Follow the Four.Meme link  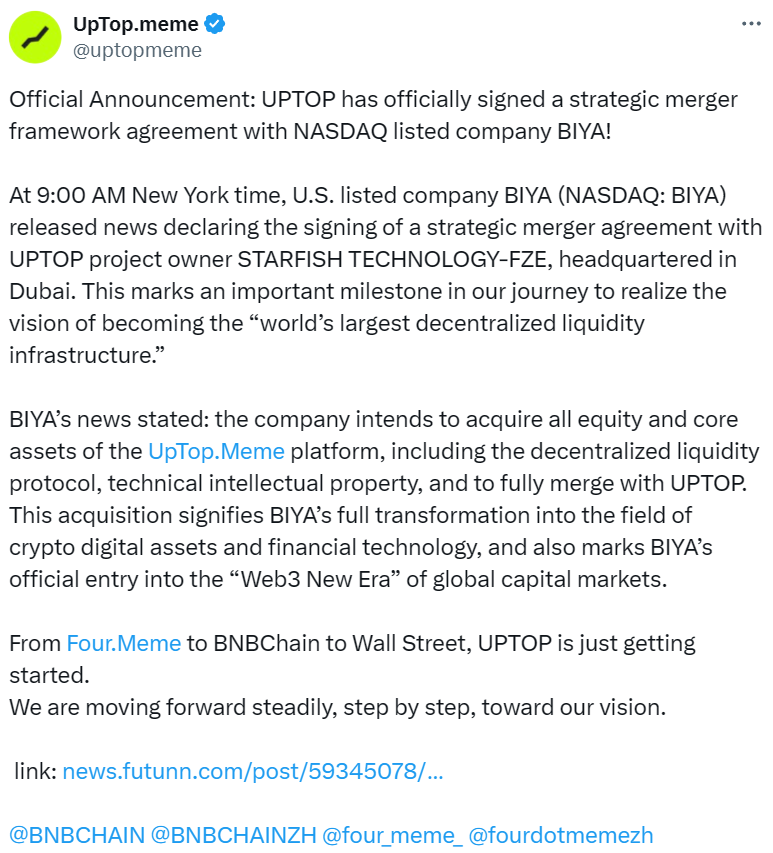123,643
